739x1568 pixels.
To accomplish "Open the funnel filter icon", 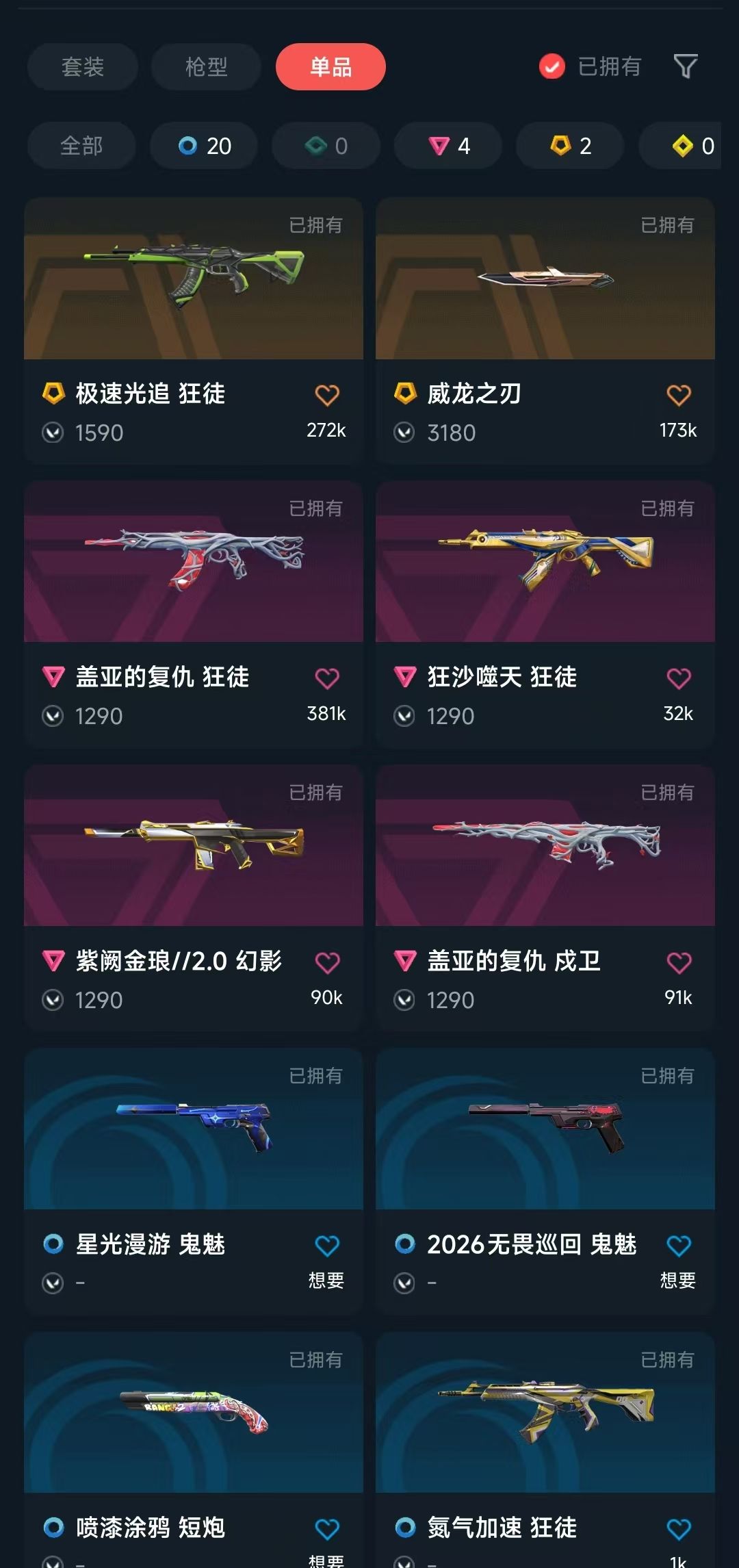I will coord(686,66).
